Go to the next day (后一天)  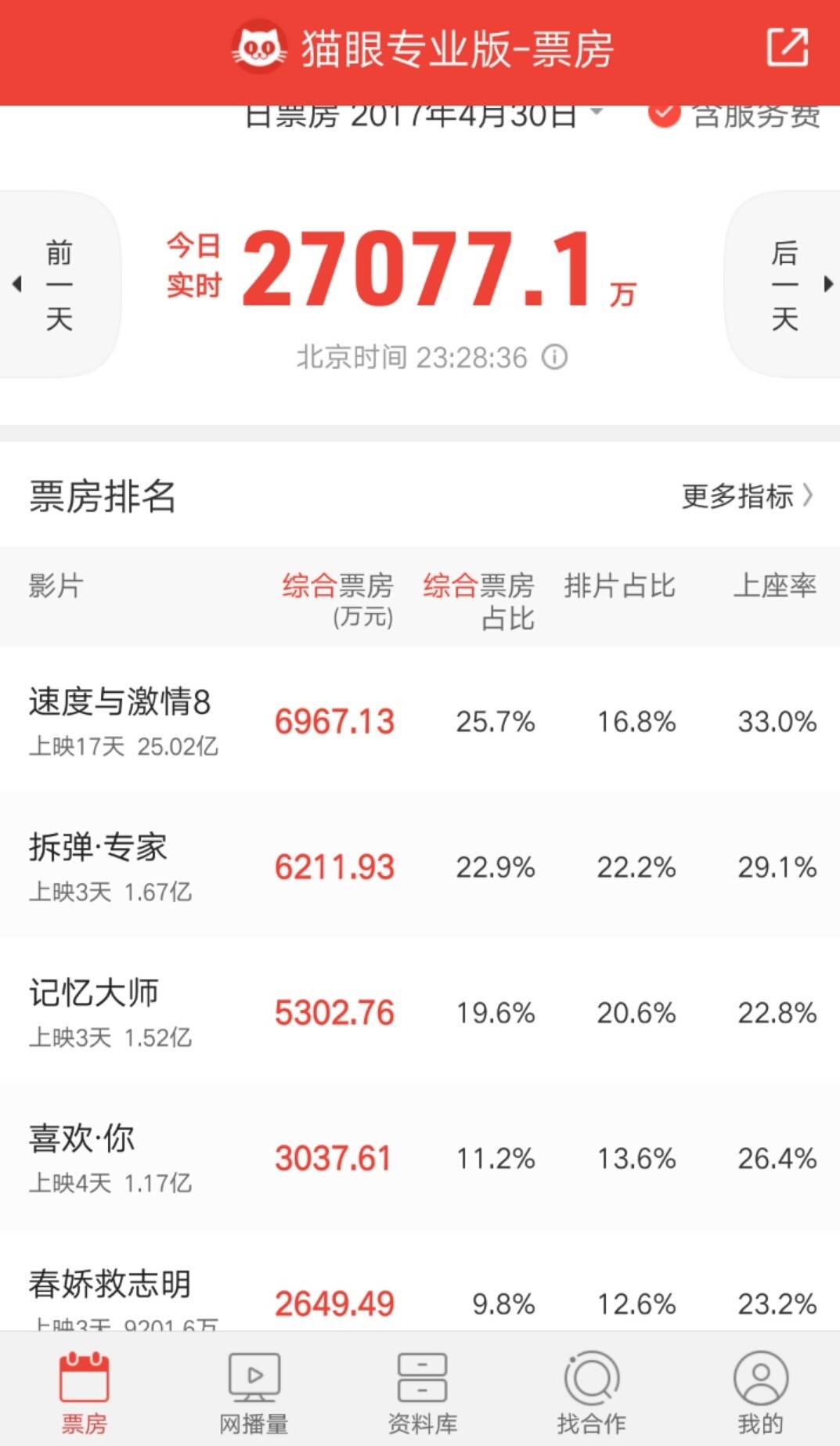click(786, 285)
